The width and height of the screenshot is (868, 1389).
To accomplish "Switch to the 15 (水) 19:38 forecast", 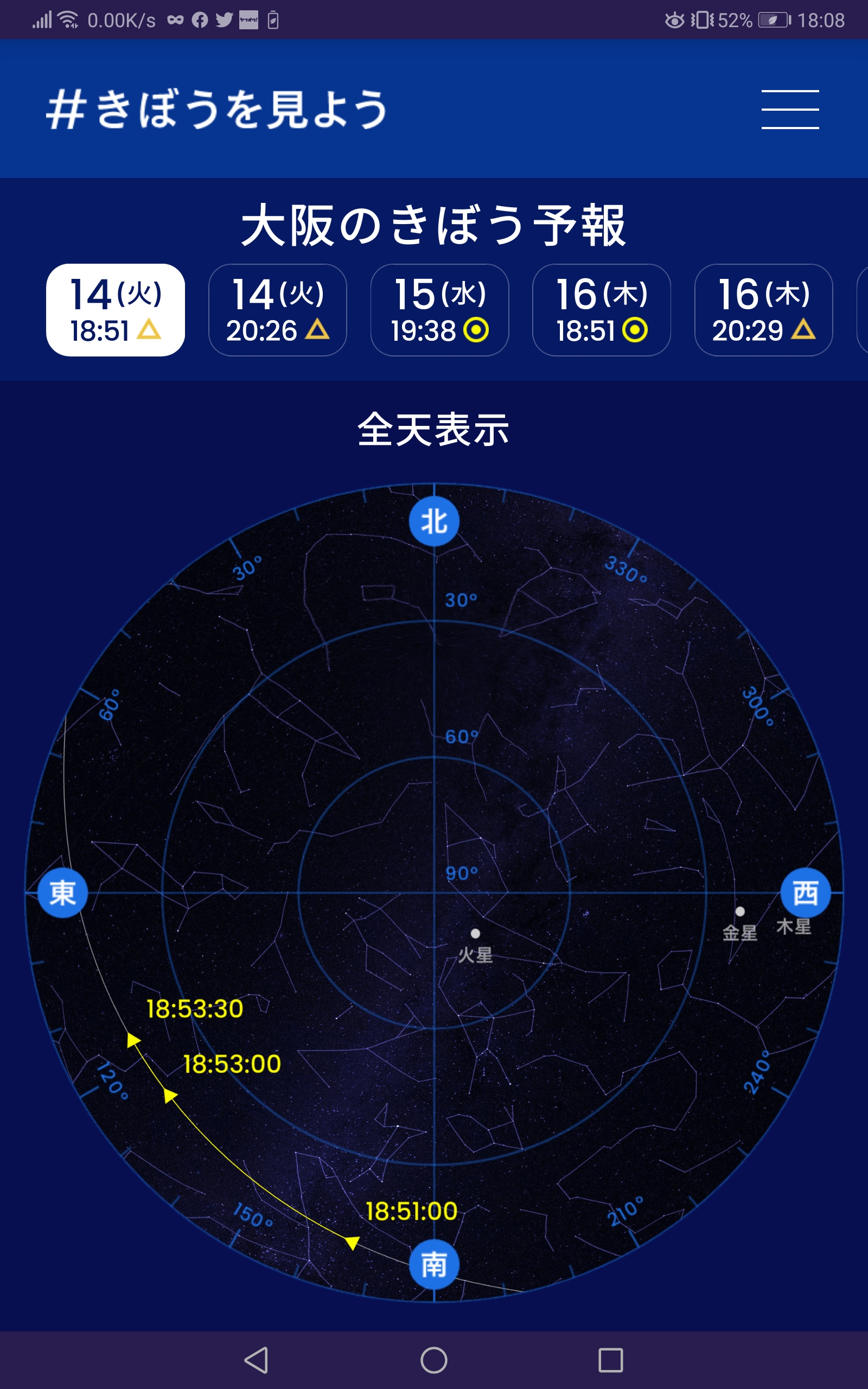I will click(440, 310).
